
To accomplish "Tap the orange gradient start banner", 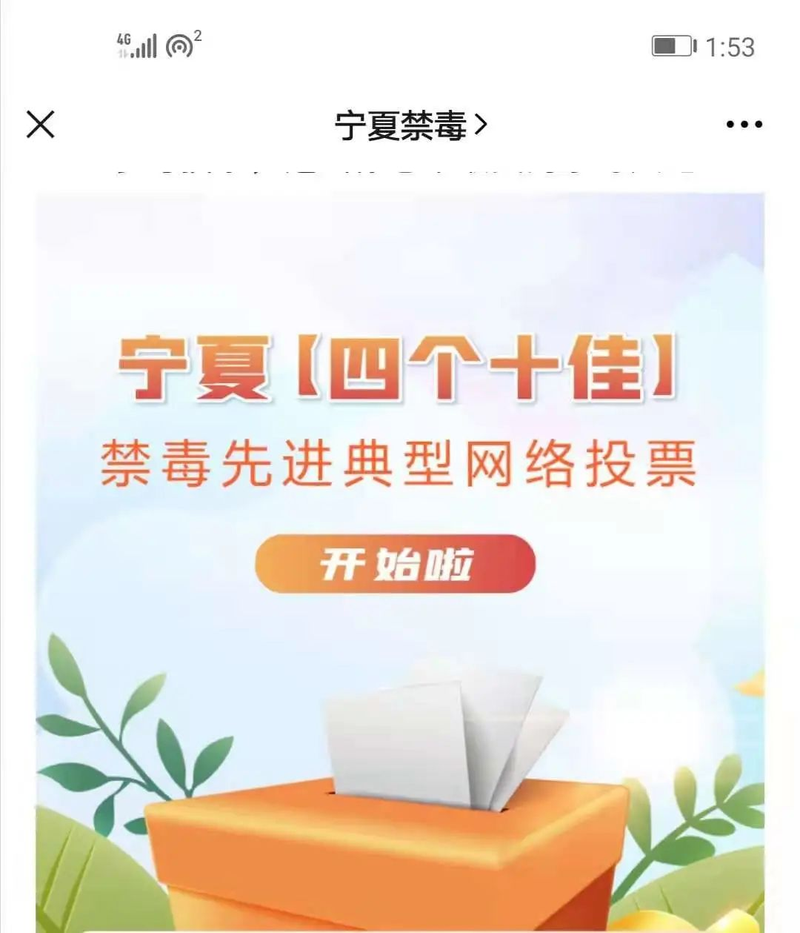I will click(x=393, y=562).
